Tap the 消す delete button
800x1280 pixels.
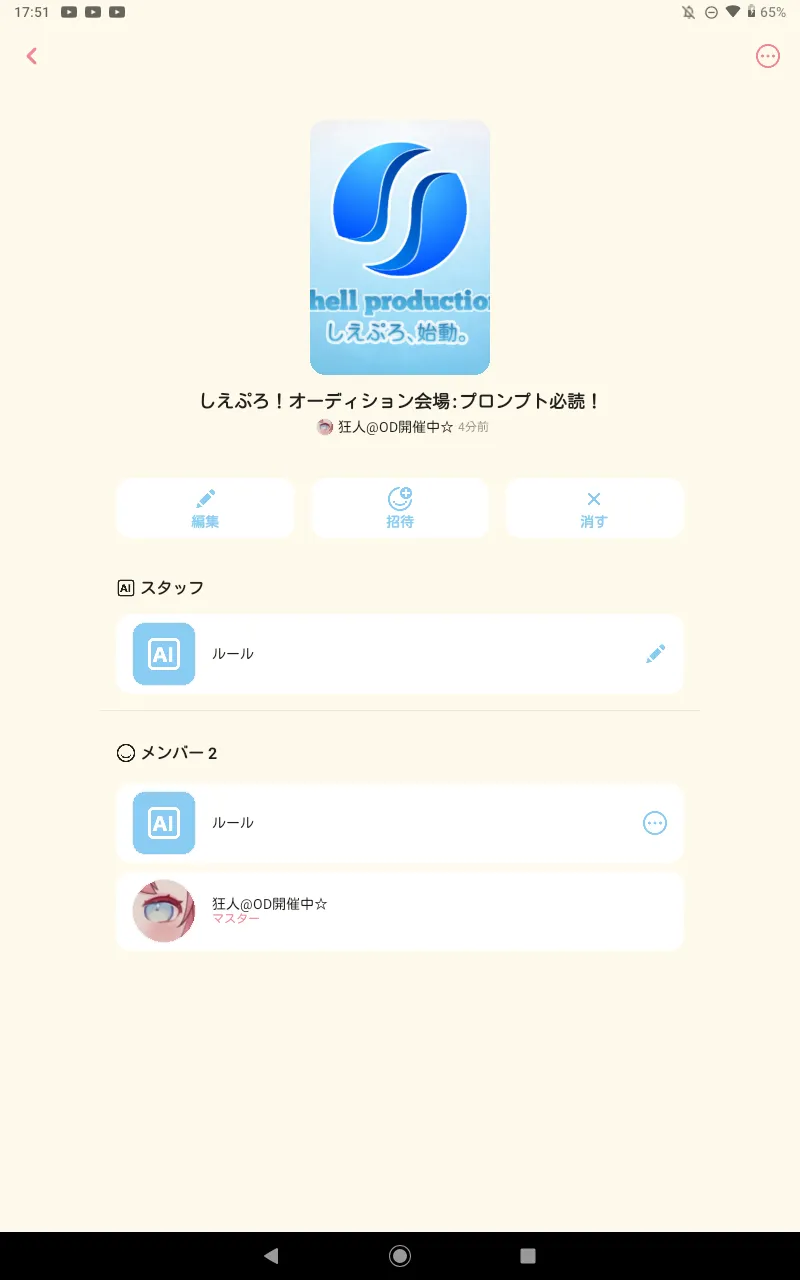pos(594,509)
